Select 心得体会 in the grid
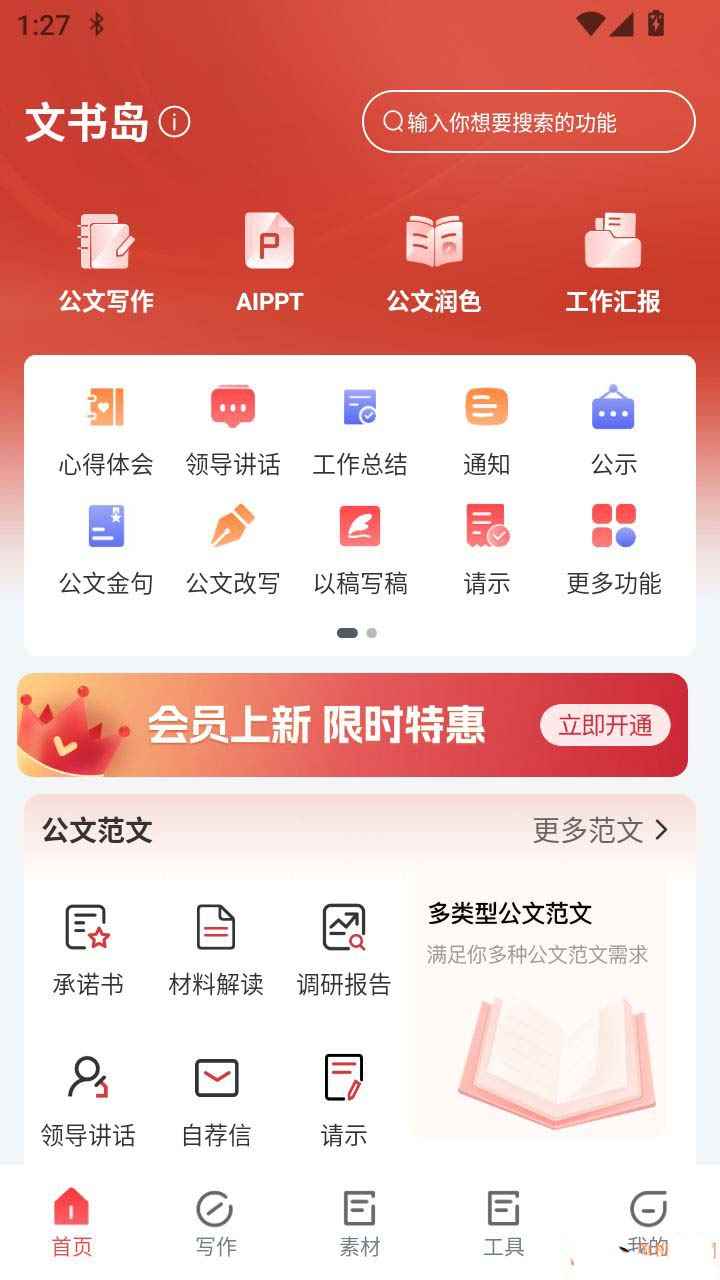 pos(106,430)
